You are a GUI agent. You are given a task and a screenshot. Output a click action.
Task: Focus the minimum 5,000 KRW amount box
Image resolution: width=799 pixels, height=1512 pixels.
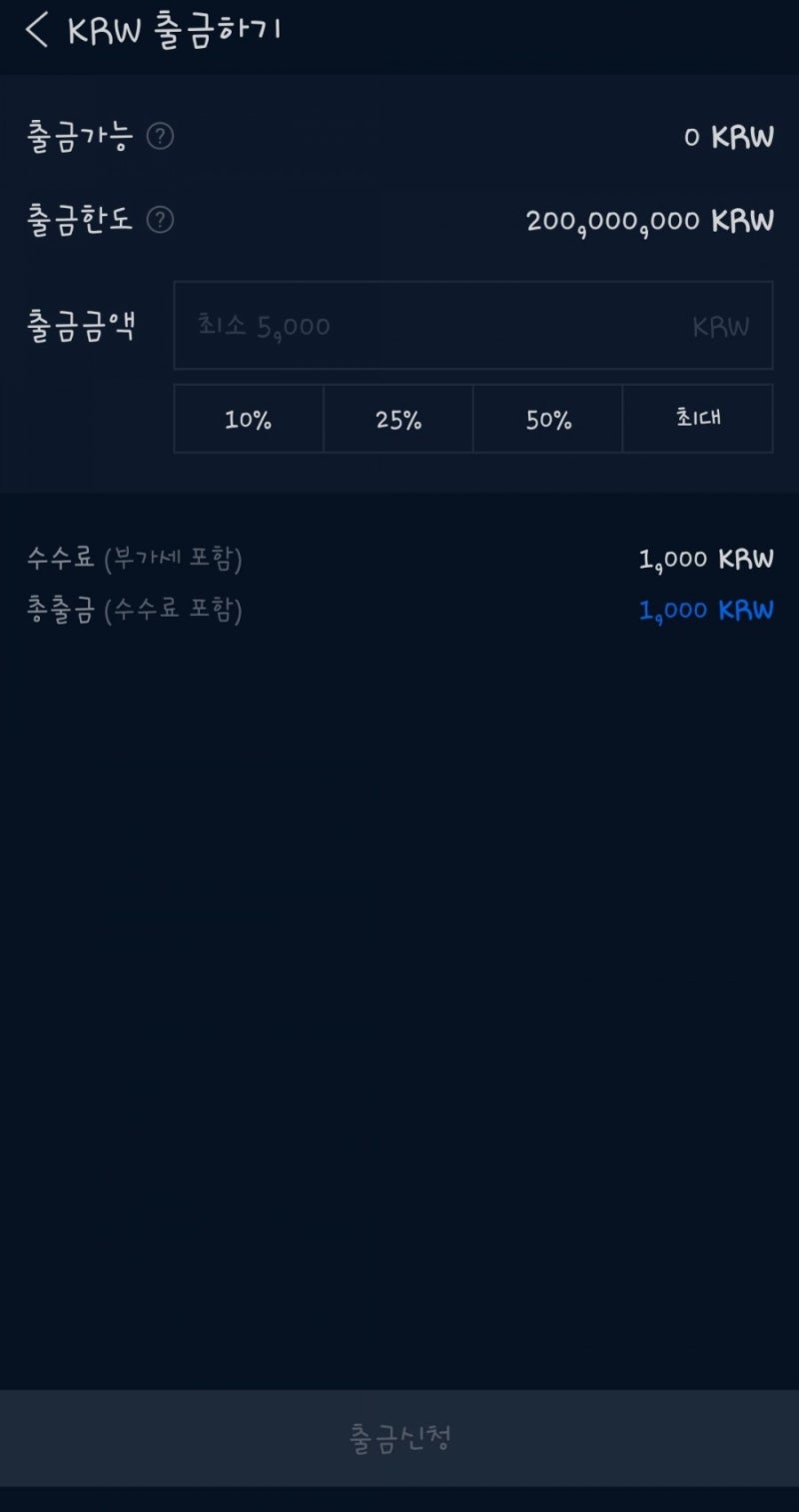(x=473, y=327)
